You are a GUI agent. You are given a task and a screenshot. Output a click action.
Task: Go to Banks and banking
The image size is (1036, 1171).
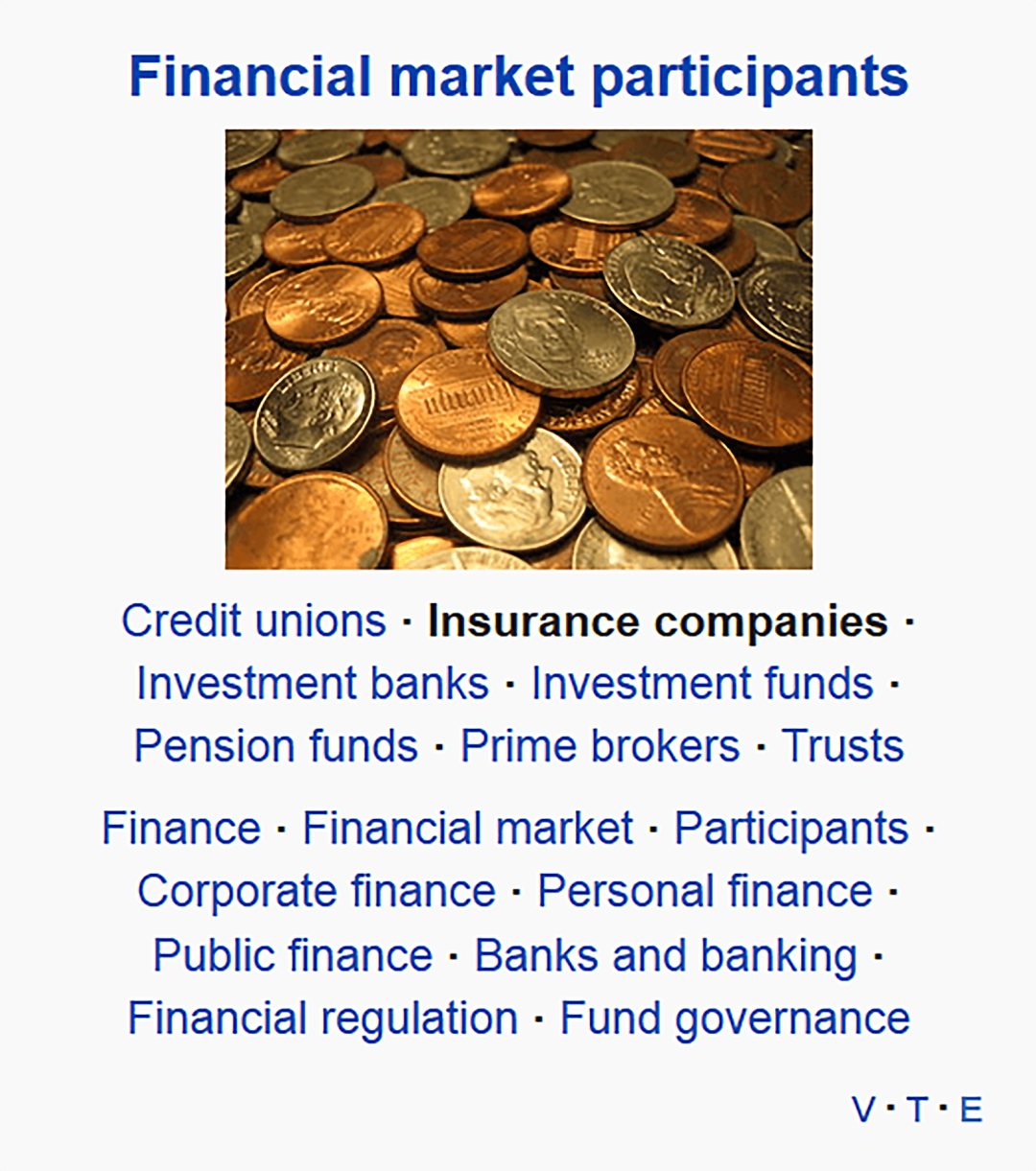tap(666, 955)
